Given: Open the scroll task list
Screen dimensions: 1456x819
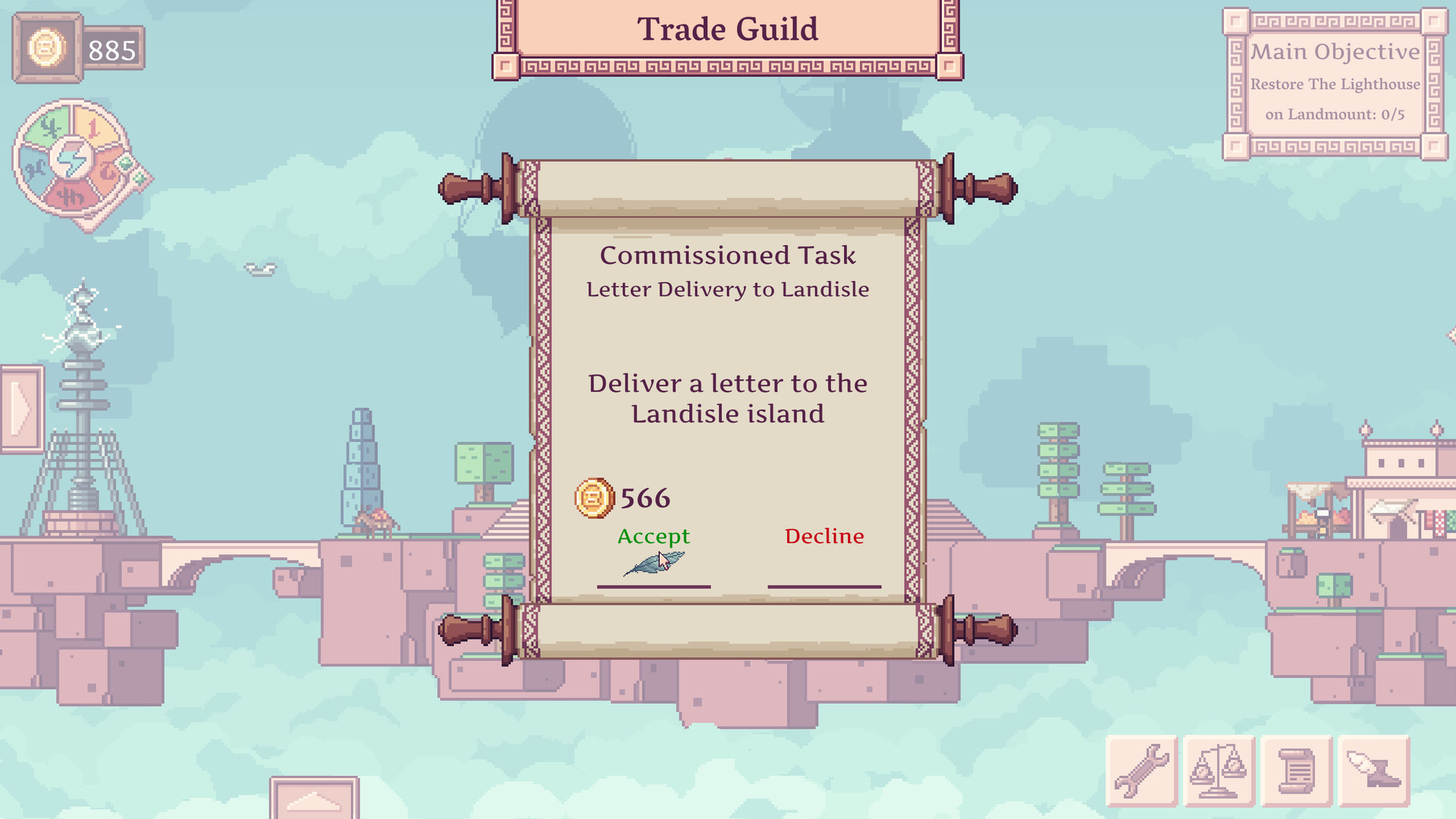Looking at the screenshot, I should click(x=1296, y=770).
